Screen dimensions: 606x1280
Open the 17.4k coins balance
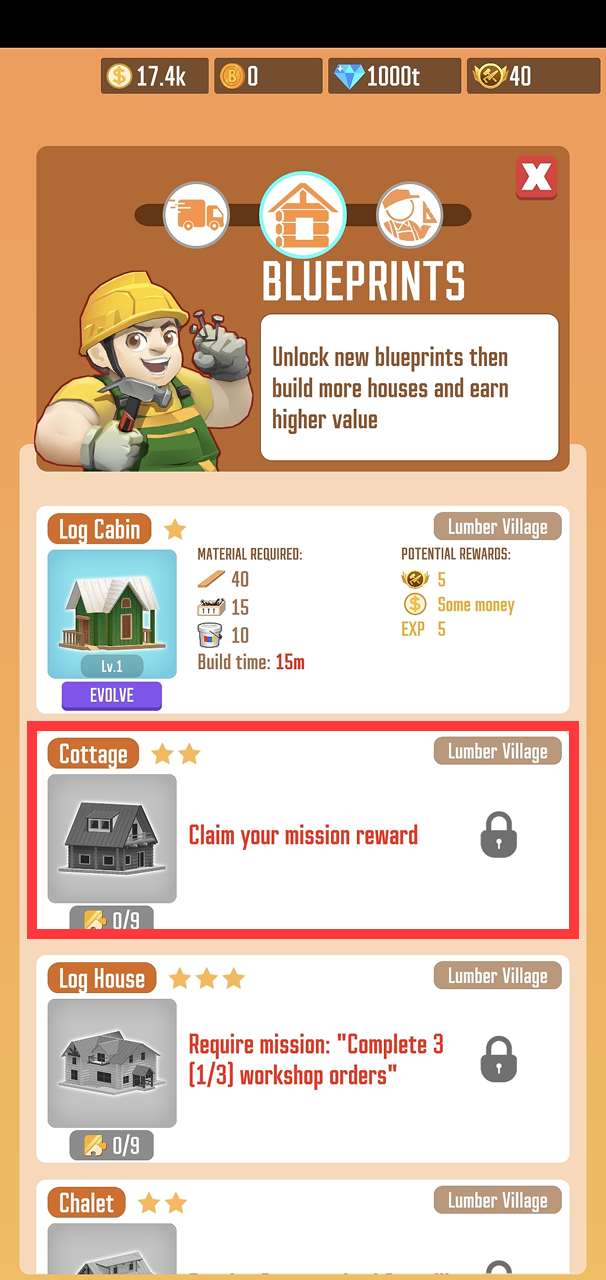click(155, 76)
